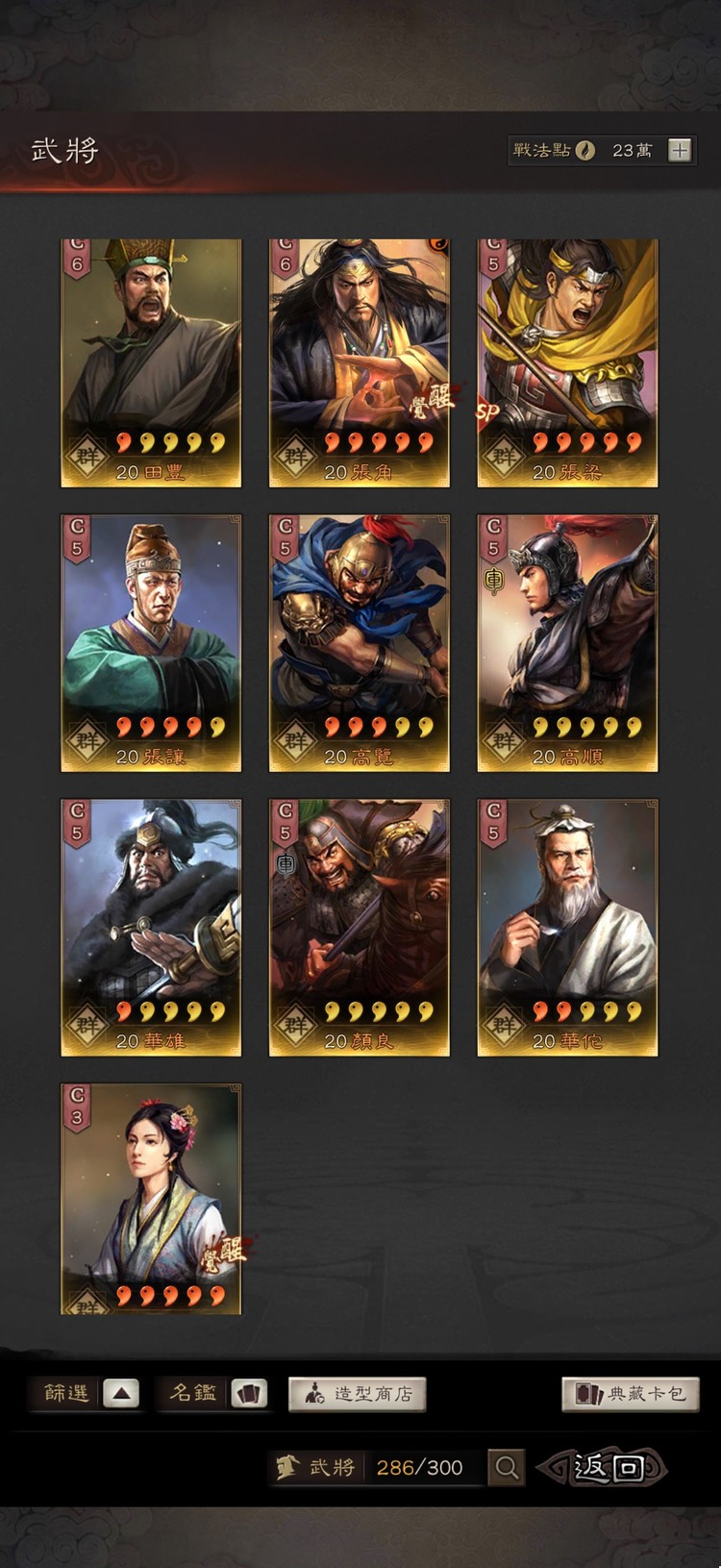Go to the 造型商店 skin shop
721x1568 pixels.
click(357, 1394)
